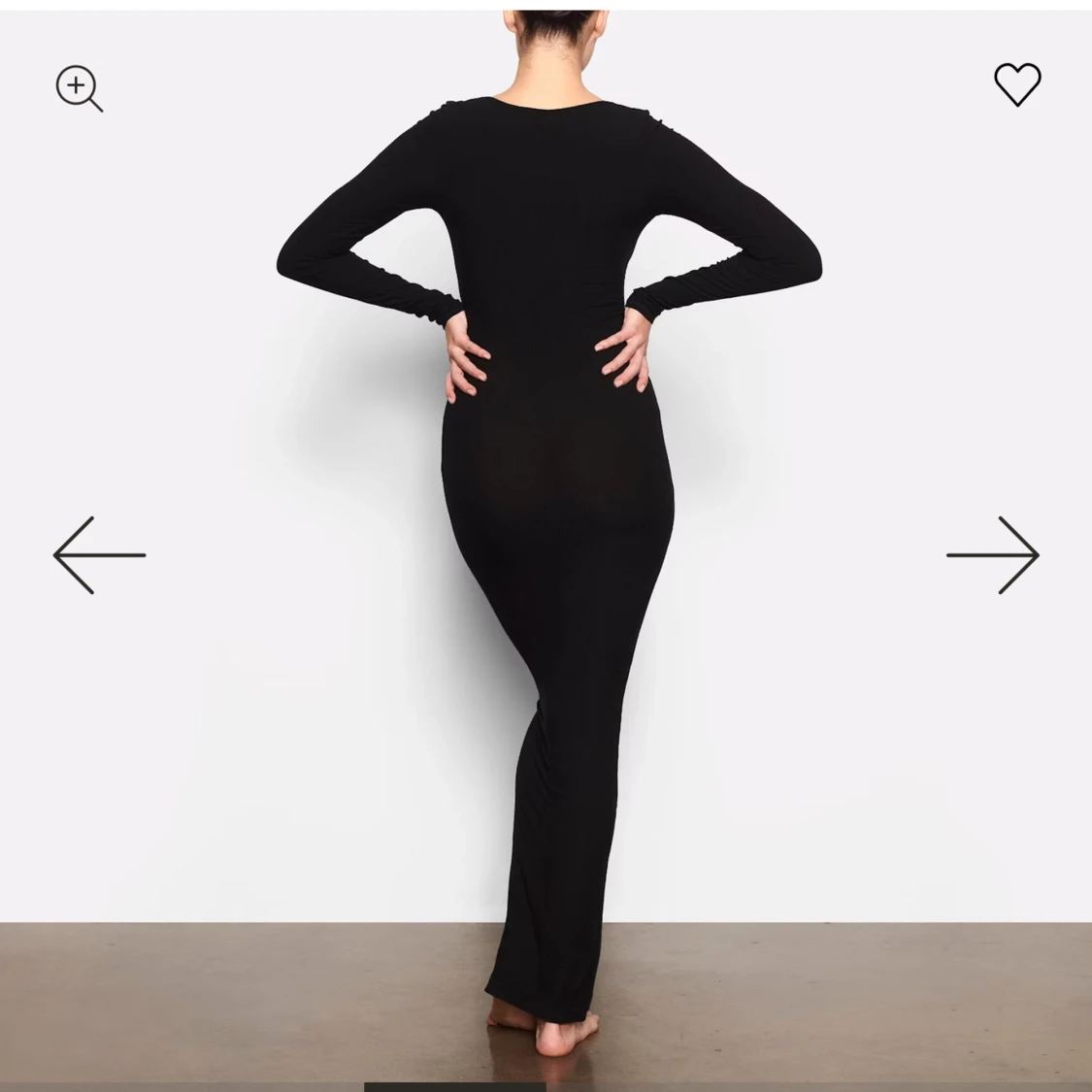This screenshot has height=1092, width=1092.
Task: Go to the previous product image
Action: [99, 555]
